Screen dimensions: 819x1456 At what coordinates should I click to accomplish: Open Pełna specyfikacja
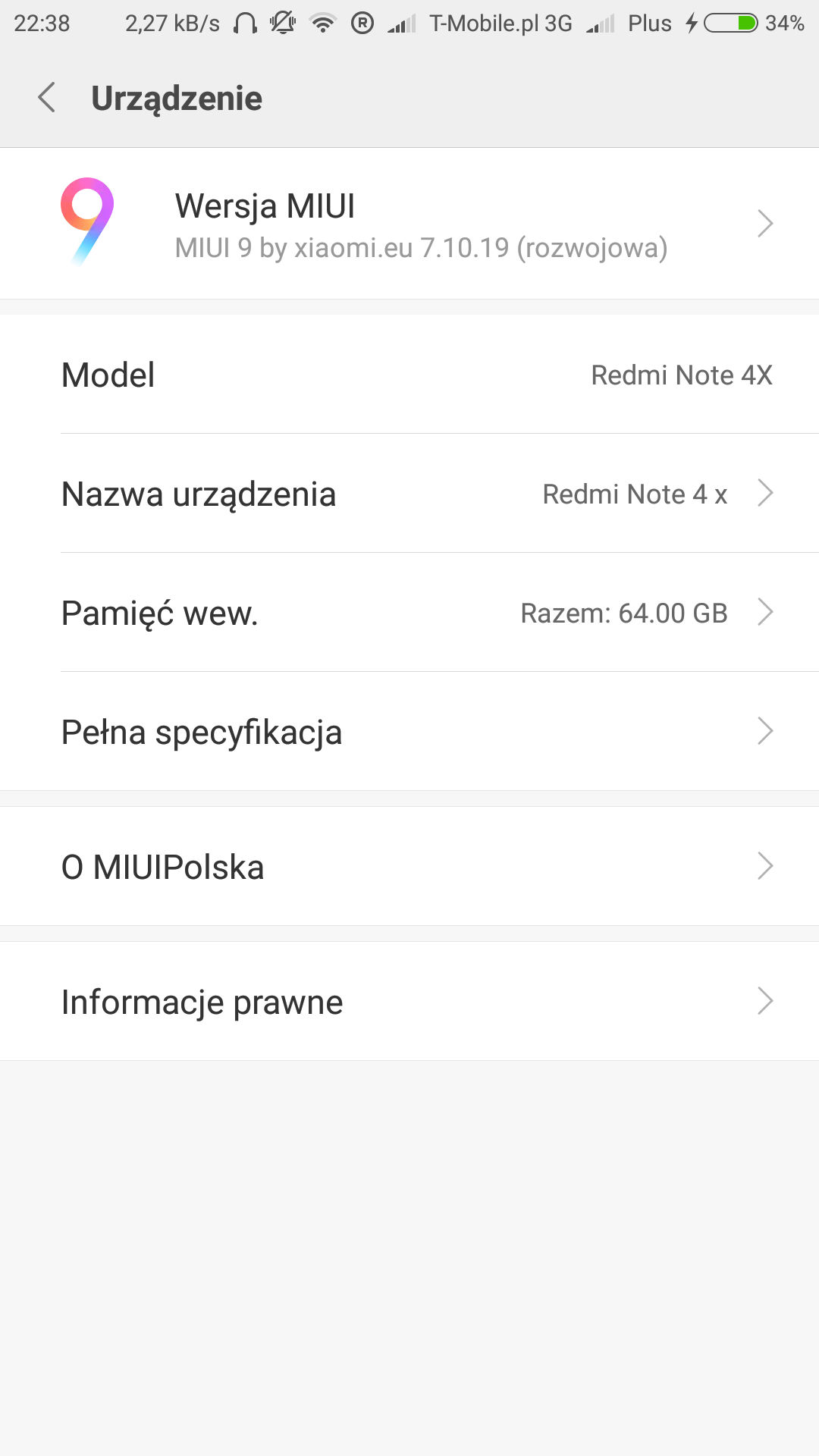(x=409, y=732)
